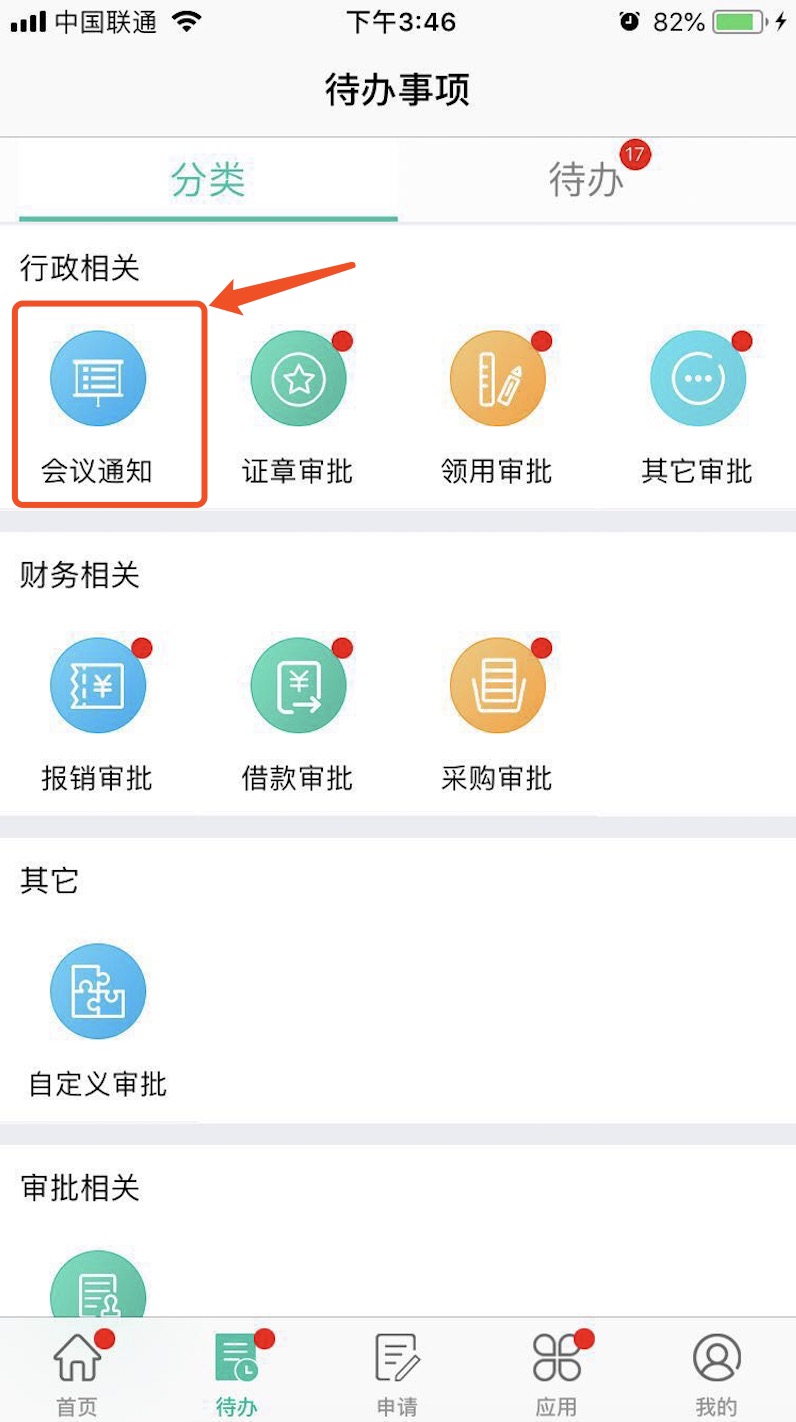Switch to the 分类 tab
The width and height of the screenshot is (796, 1422).
[x=208, y=181]
